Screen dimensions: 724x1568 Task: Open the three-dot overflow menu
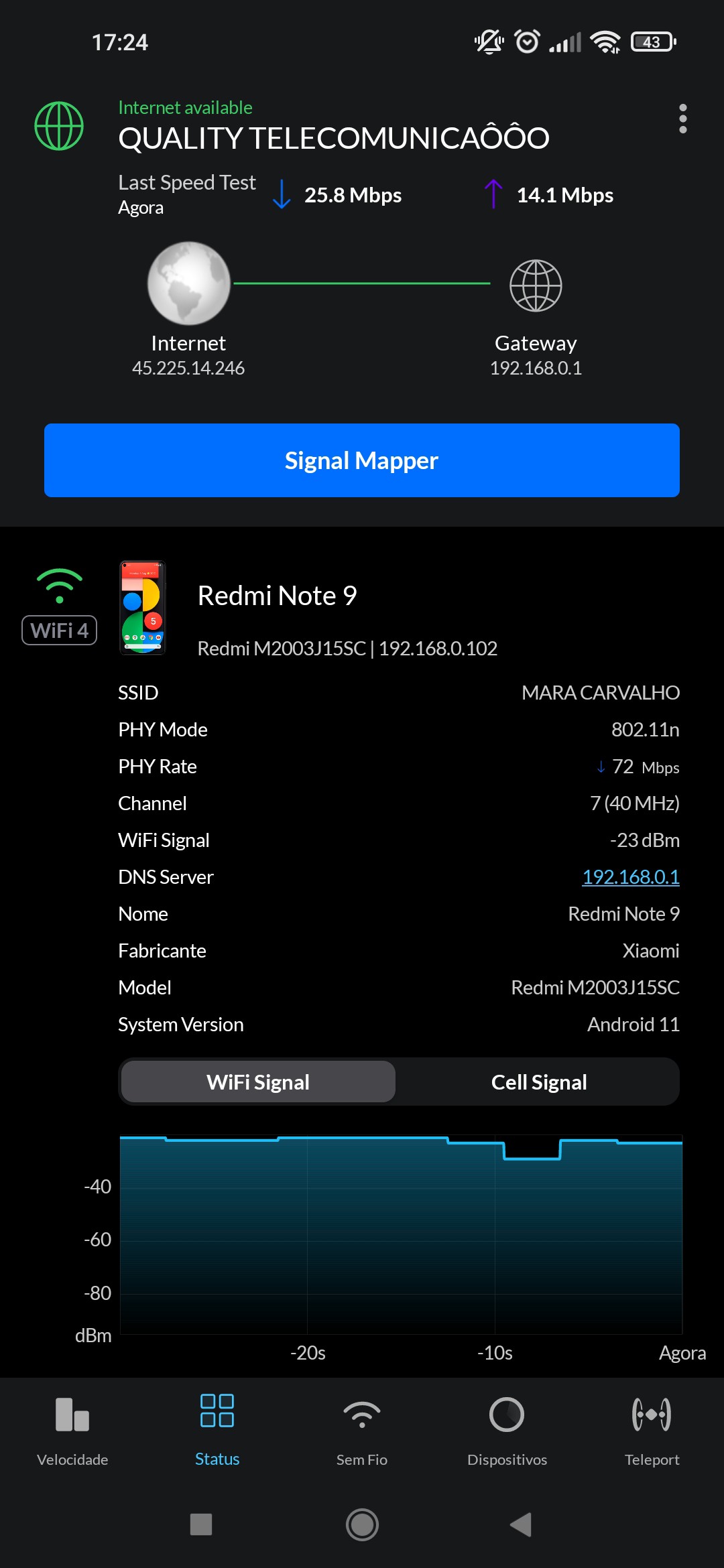pyautogui.click(x=682, y=119)
